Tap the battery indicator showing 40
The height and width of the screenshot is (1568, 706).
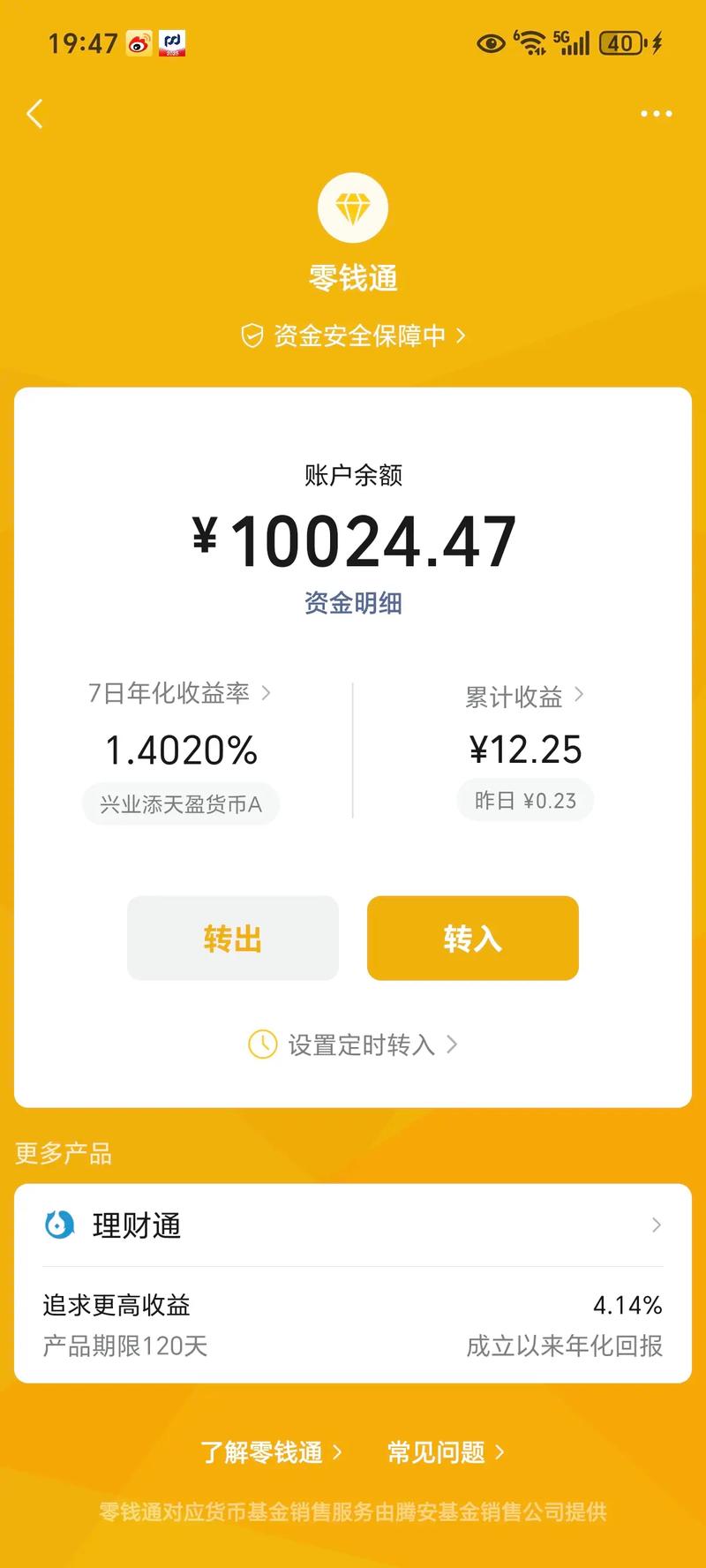(620, 42)
